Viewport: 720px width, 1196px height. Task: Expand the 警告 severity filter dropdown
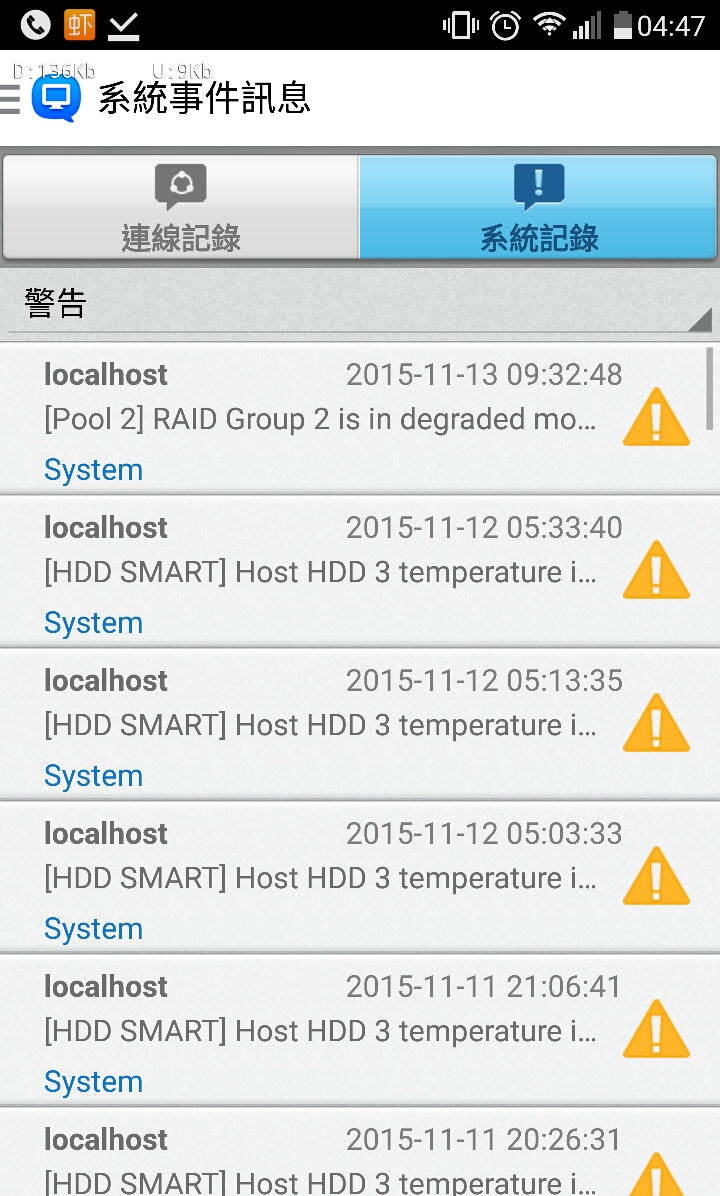coord(360,303)
